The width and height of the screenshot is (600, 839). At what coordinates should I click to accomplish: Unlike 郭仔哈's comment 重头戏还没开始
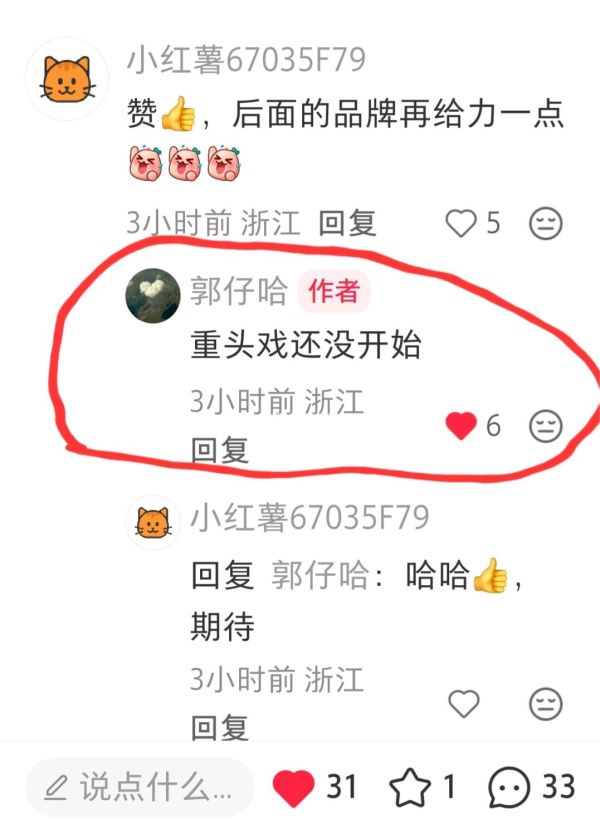[461, 427]
